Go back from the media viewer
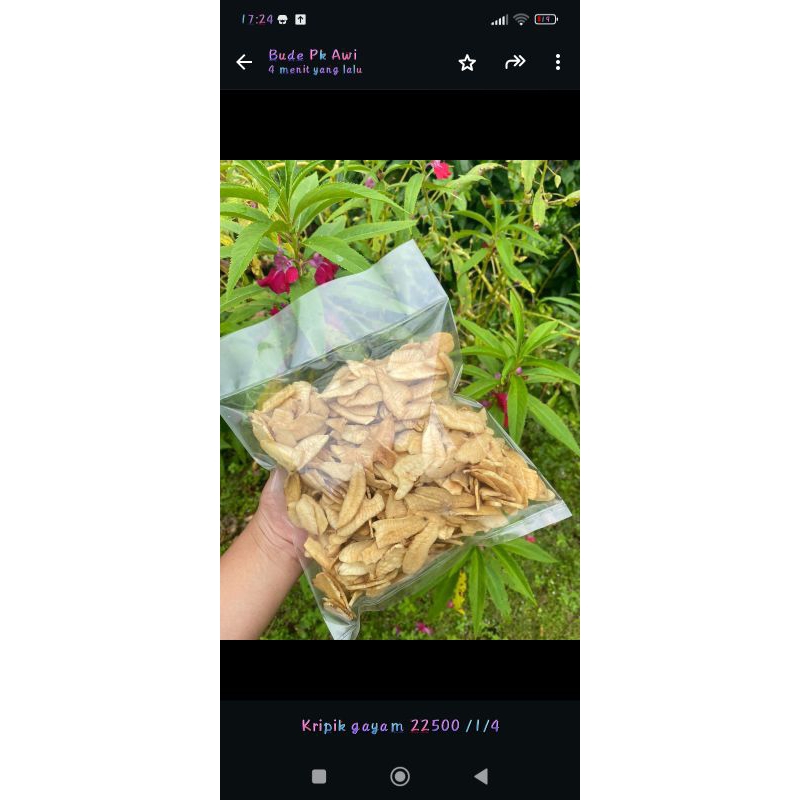Viewport: 800px width, 800px height. [244, 62]
